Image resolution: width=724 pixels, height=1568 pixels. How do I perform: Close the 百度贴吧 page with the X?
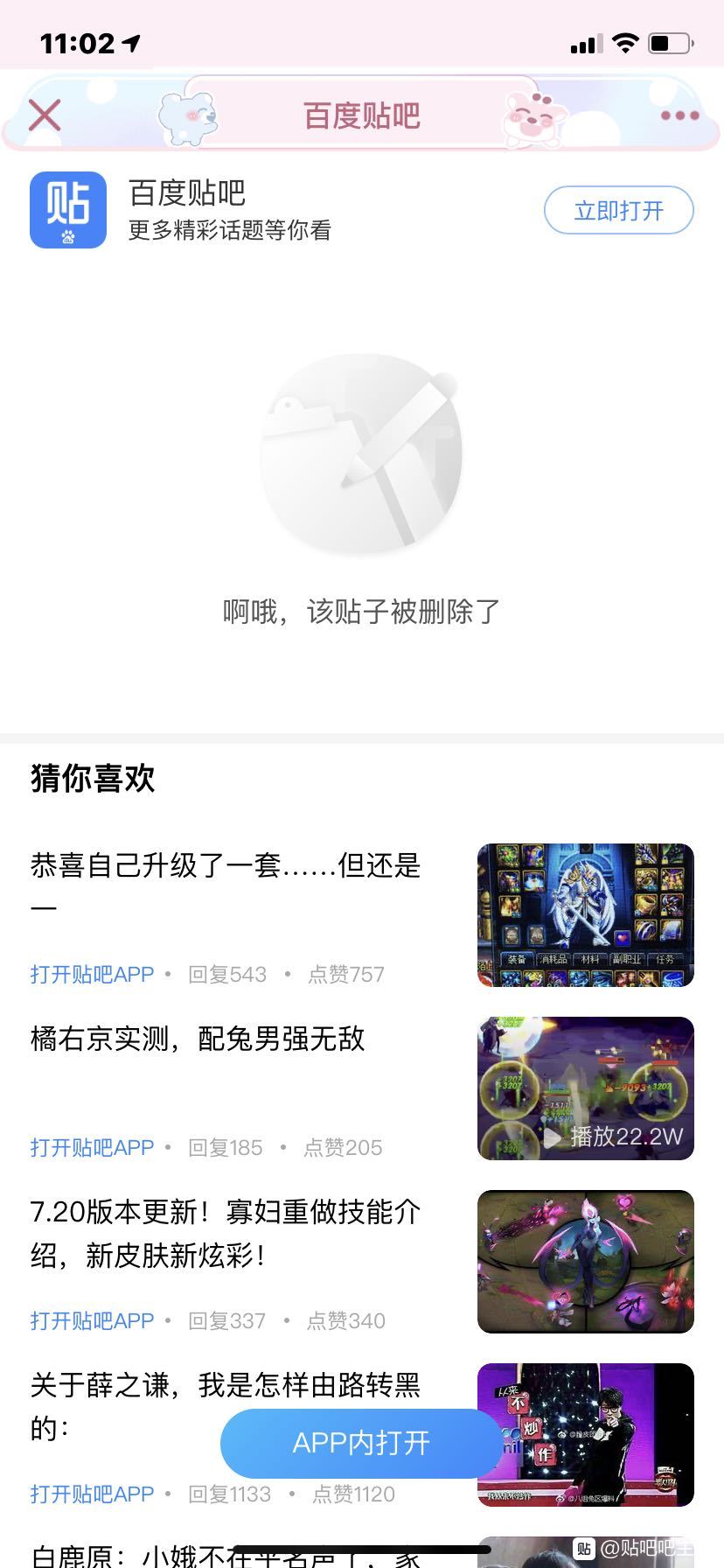coord(45,115)
